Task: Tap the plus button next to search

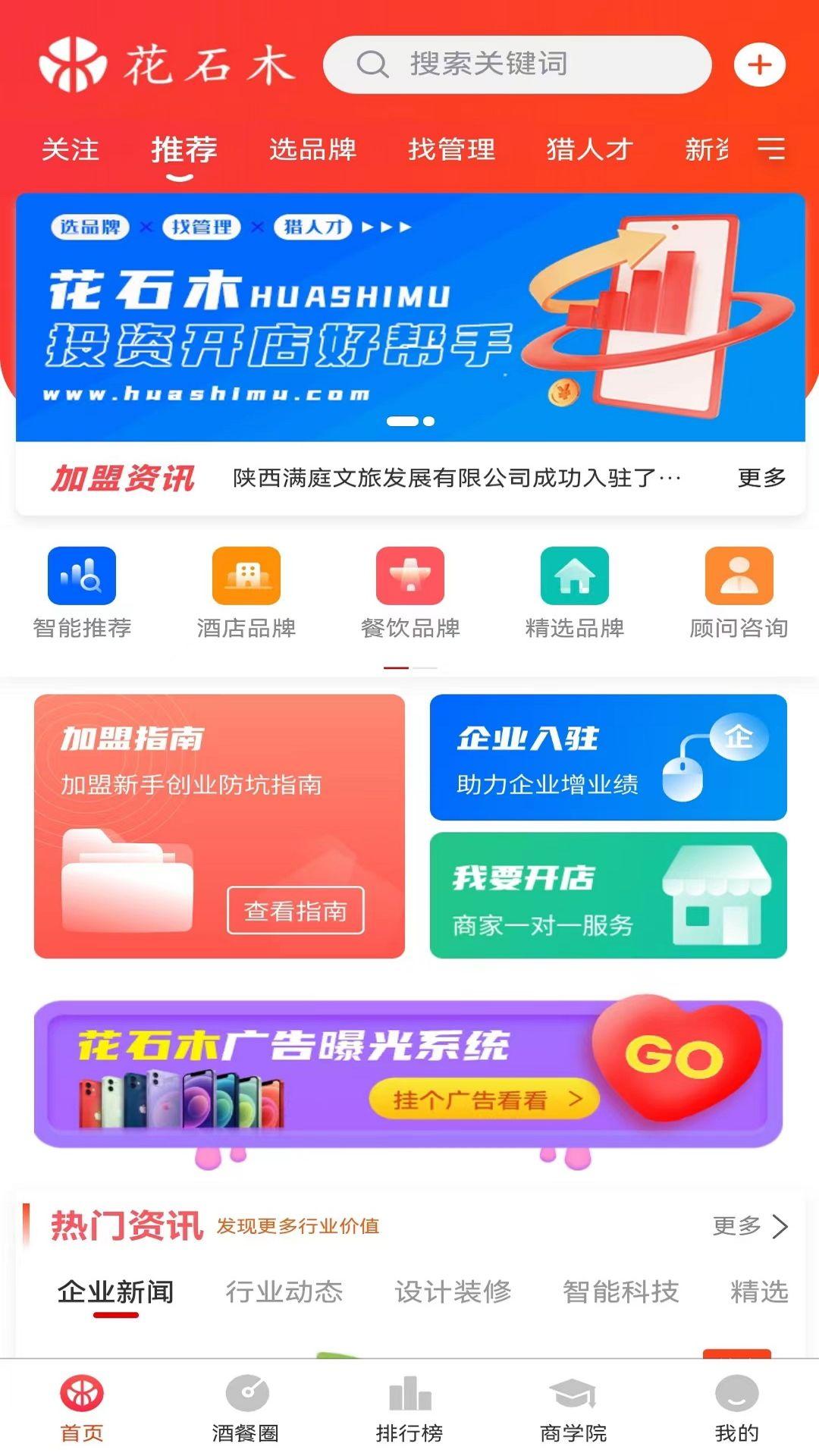Action: pos(759,66)
